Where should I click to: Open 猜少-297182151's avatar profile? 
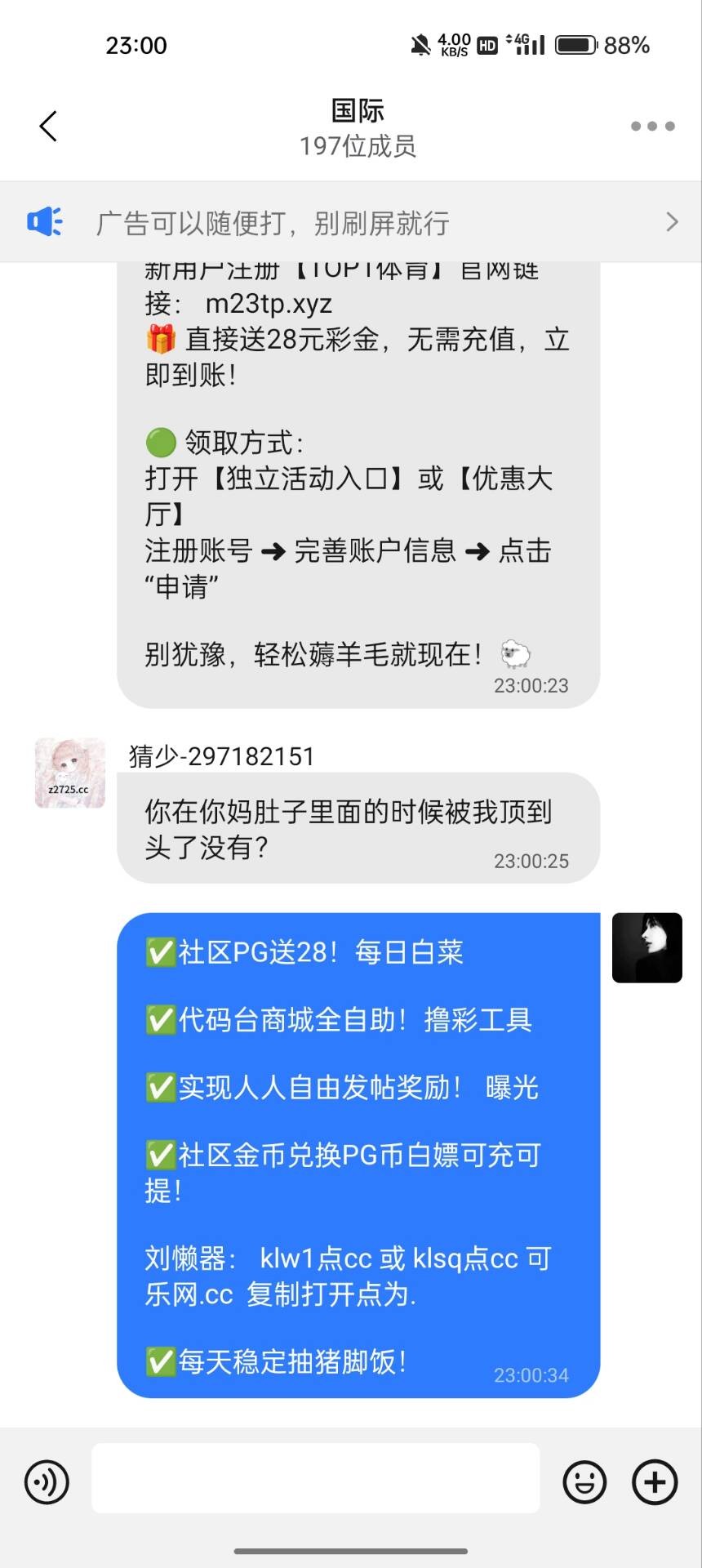(x=70, y=773)
